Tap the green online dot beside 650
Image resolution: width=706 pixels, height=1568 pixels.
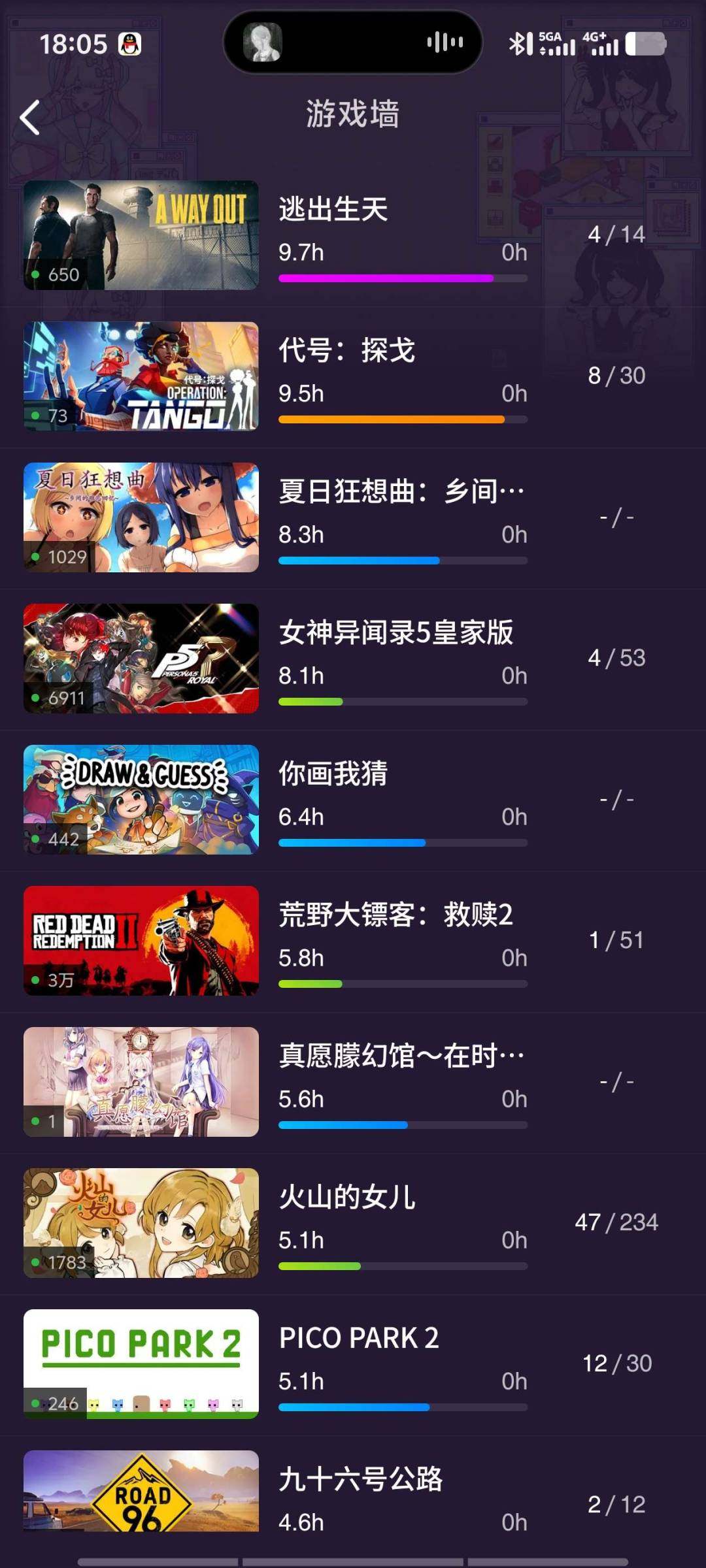[x=35, y=274]
